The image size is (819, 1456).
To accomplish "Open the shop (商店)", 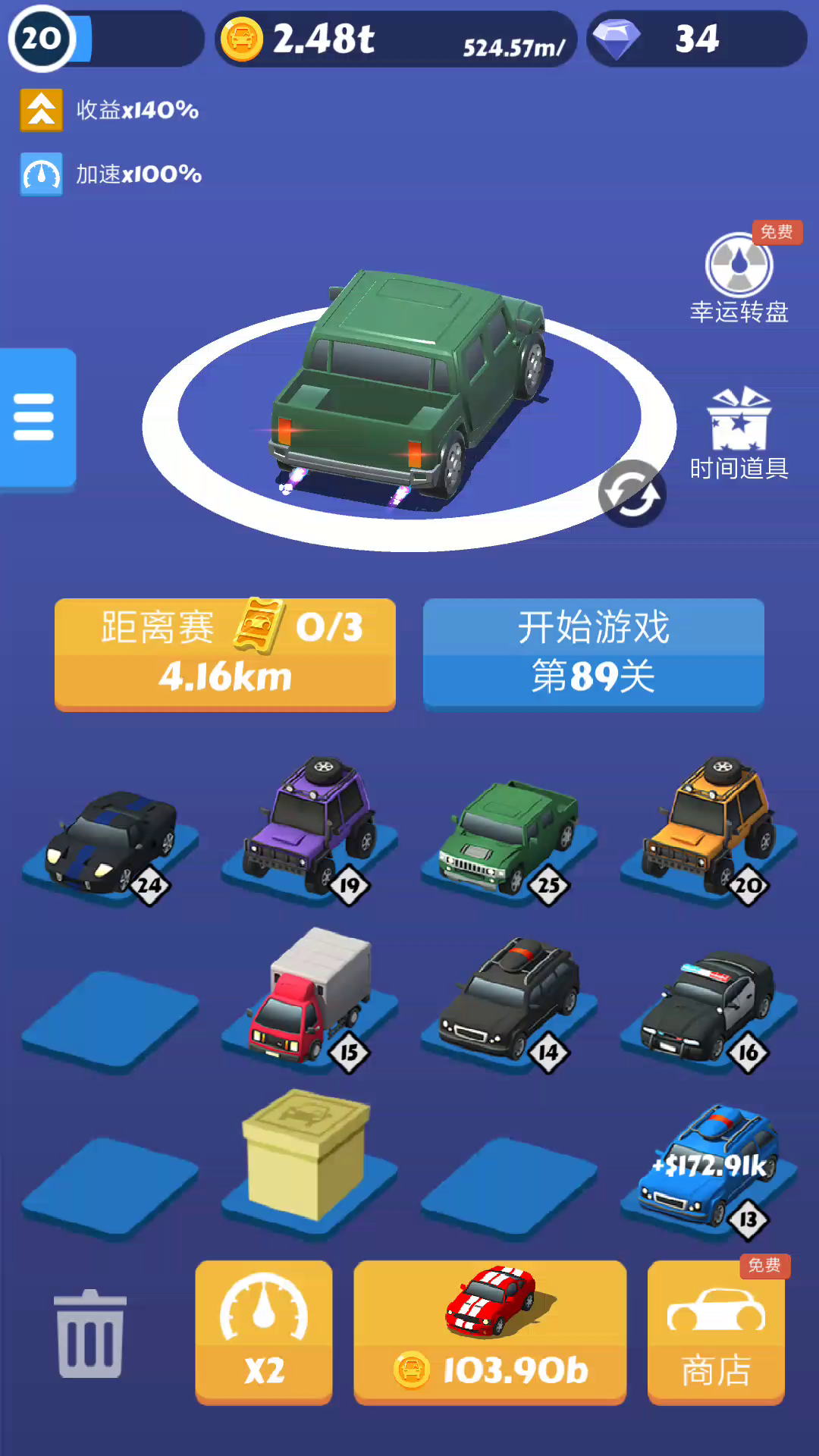I will tap(716, 1331).
